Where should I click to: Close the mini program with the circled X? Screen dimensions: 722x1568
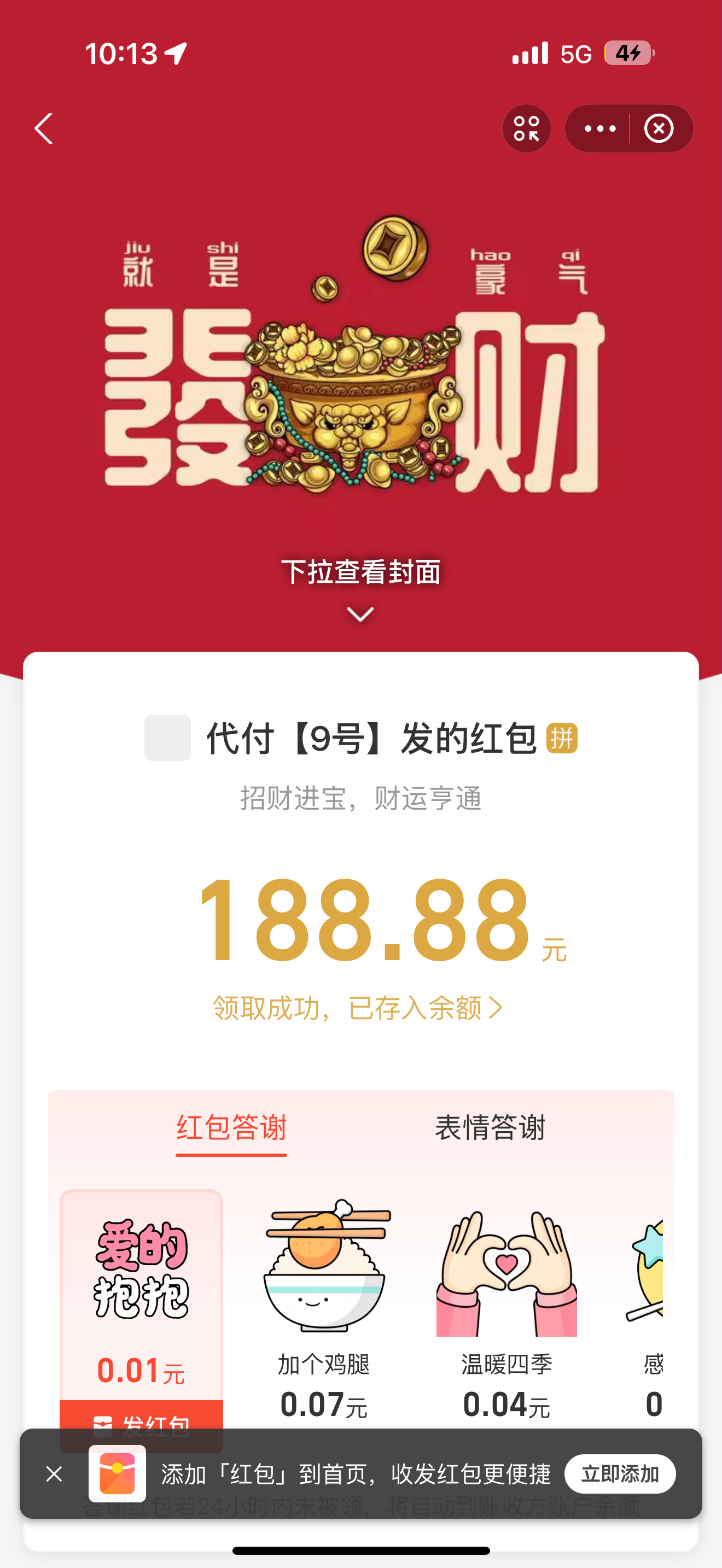click(659, 128)
